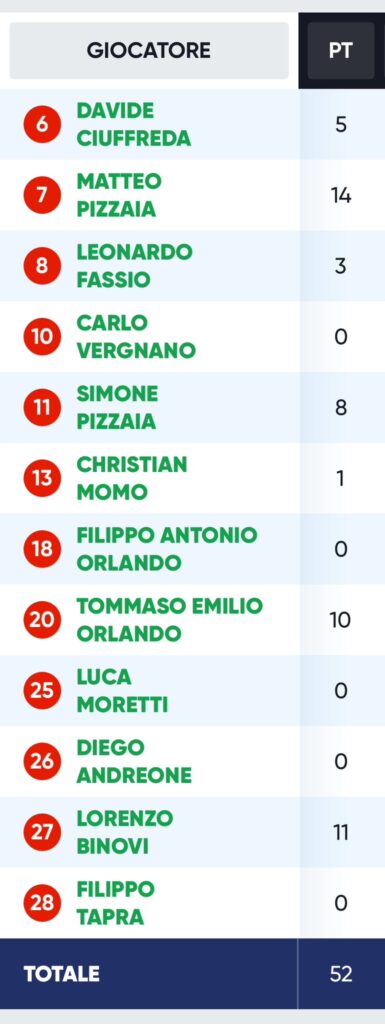The width and height of the screenshot is (385, 1024).
Task: Open Tommaso Emilio Orlando's profile
Action: pyautogui.click(x=170, y=620)
